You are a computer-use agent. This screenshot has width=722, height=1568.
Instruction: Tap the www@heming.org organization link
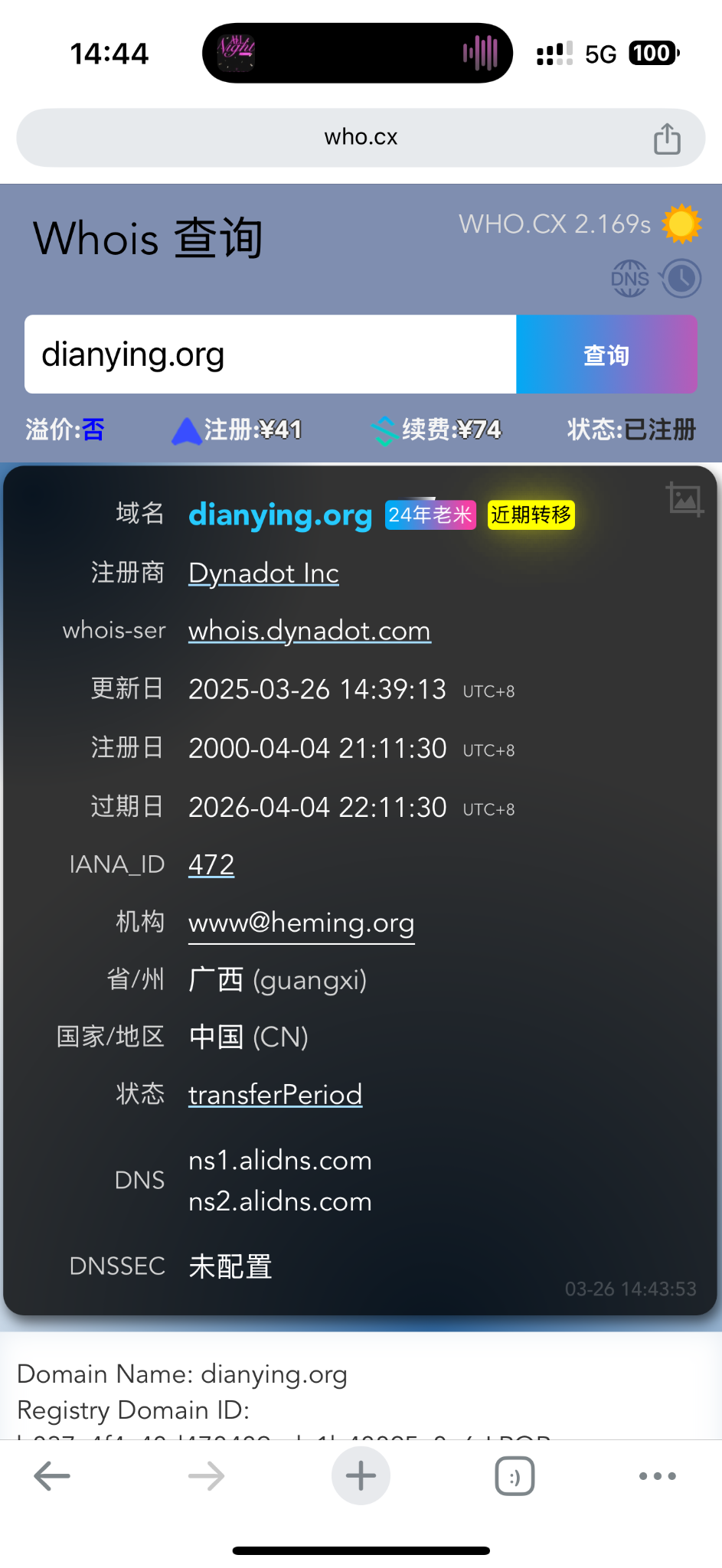click(x=301, y=923)
